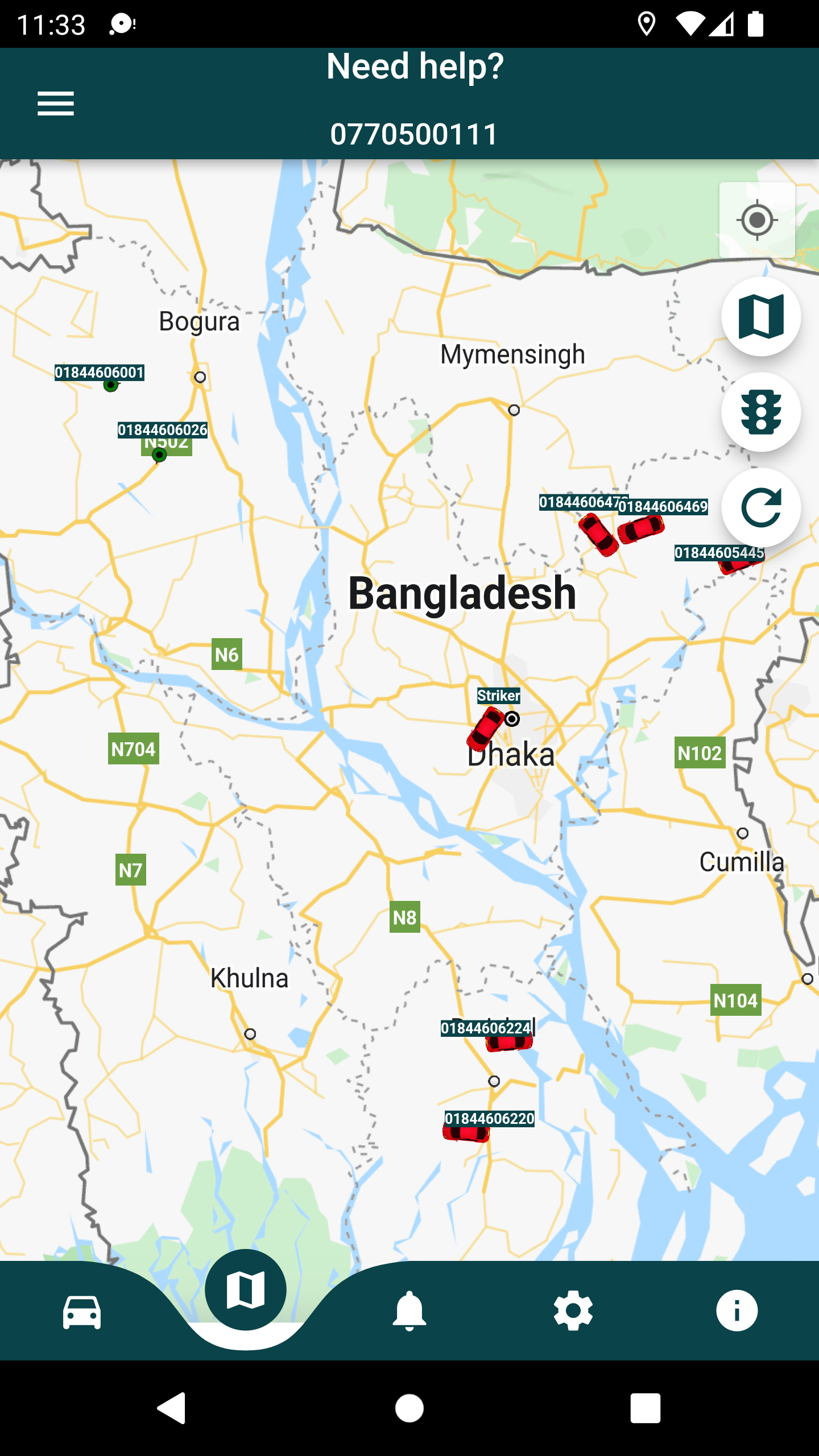819x1456 pixels.
Task: Select the Striker car marker
Action: [485, 729]
